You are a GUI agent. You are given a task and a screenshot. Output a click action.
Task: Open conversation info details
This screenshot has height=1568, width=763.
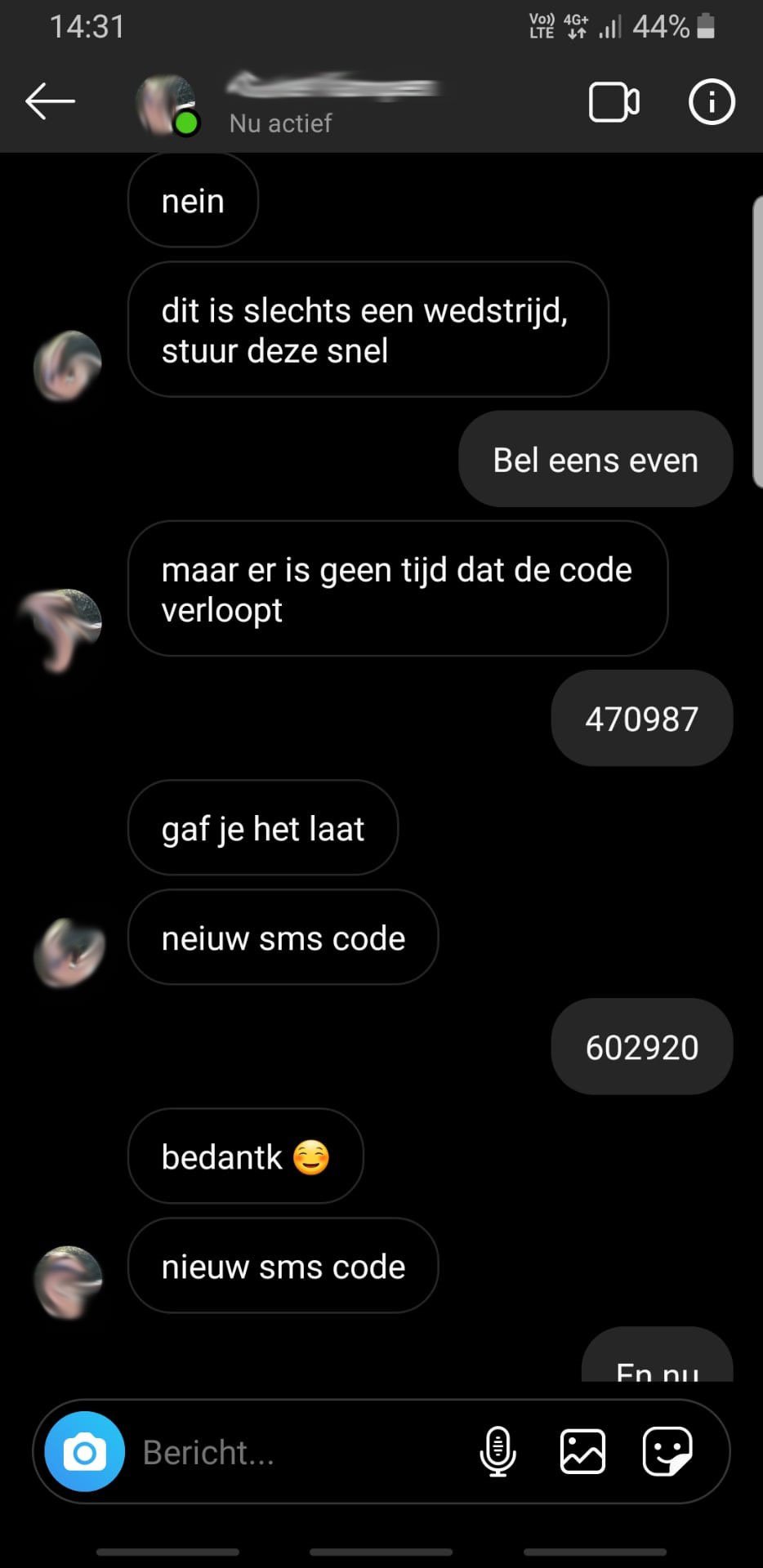(712, 102)
